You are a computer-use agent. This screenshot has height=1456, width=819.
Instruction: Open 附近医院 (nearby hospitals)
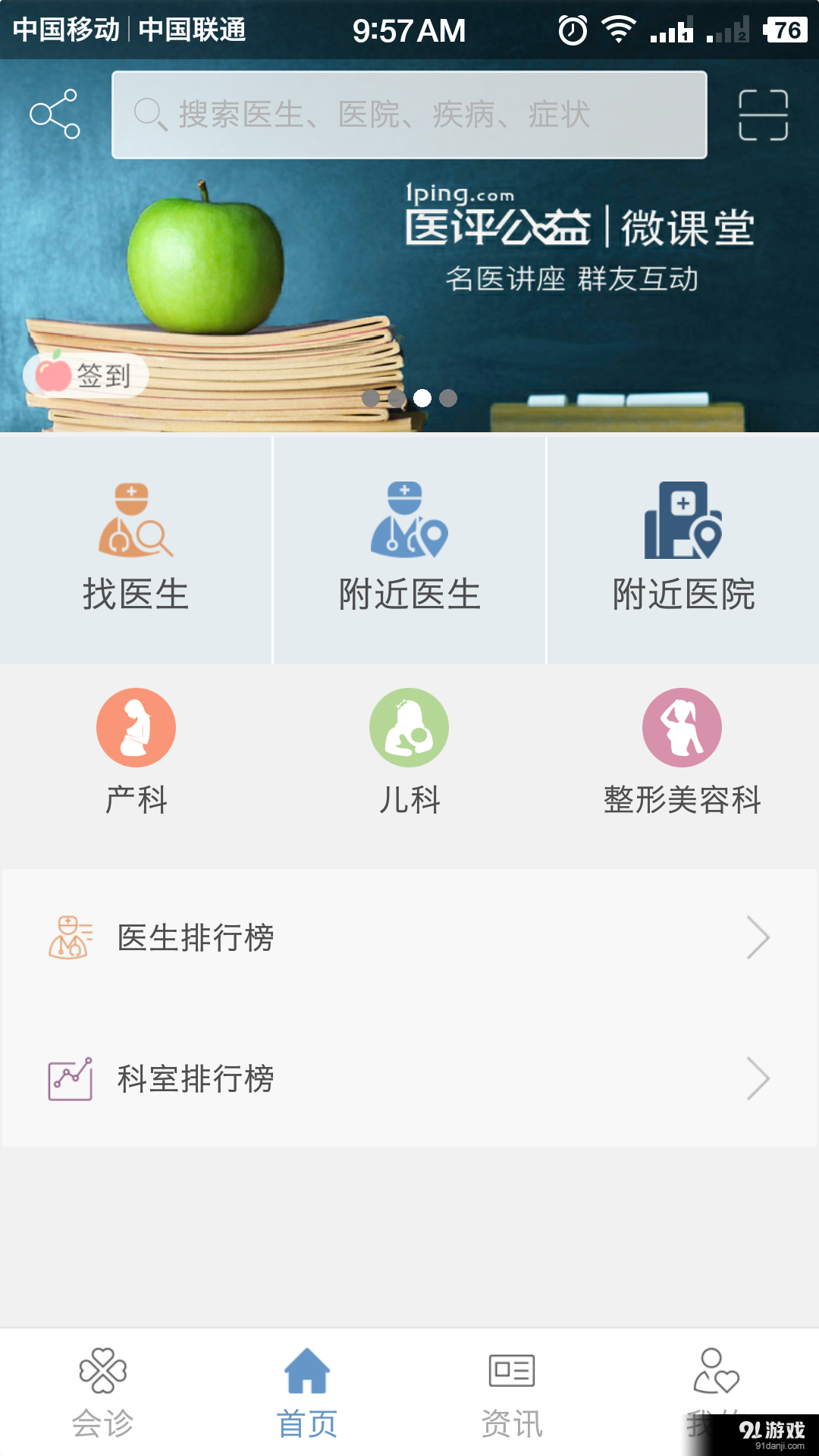(681, 523)
